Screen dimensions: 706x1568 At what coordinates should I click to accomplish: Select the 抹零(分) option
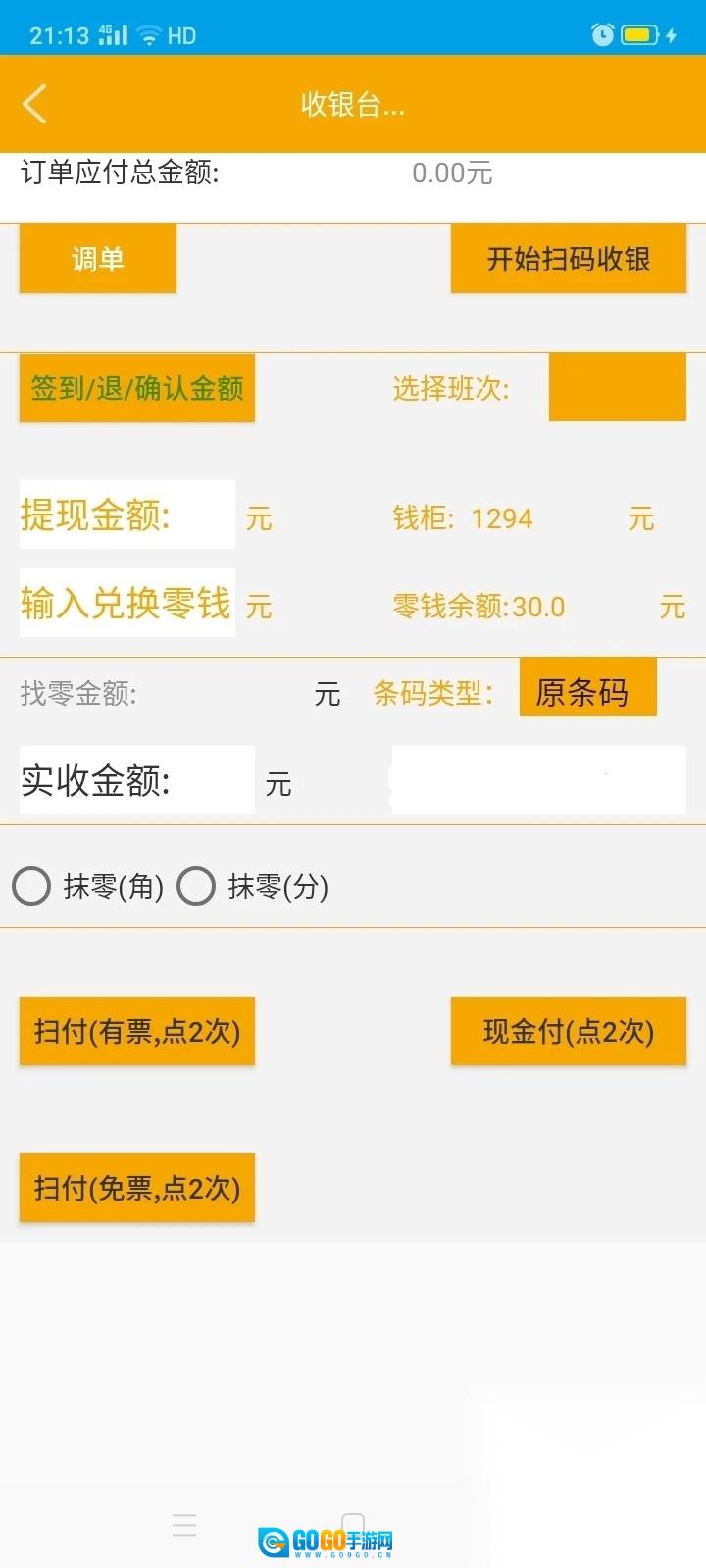pyautogui.click(x=253, y=886)
